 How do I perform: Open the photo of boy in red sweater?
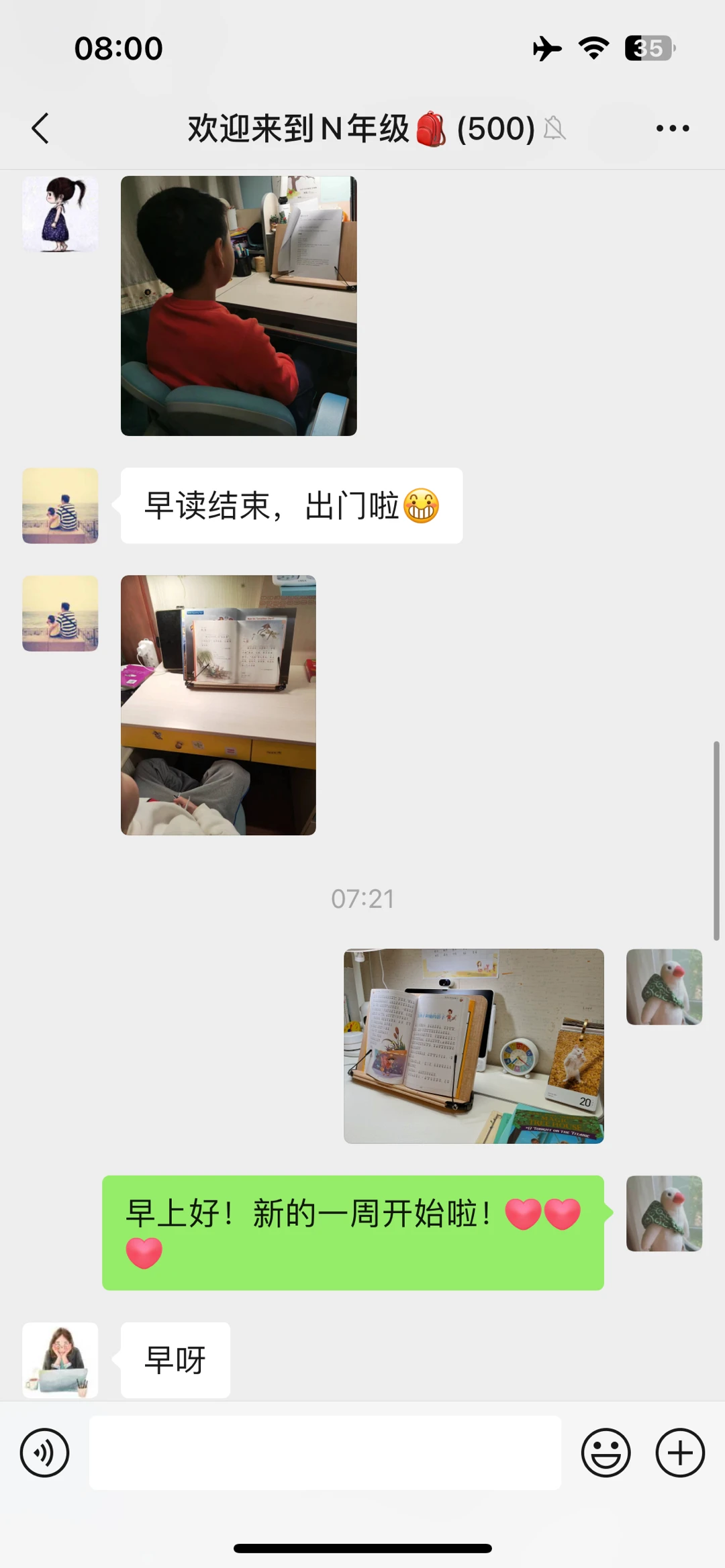pos(238,306)
